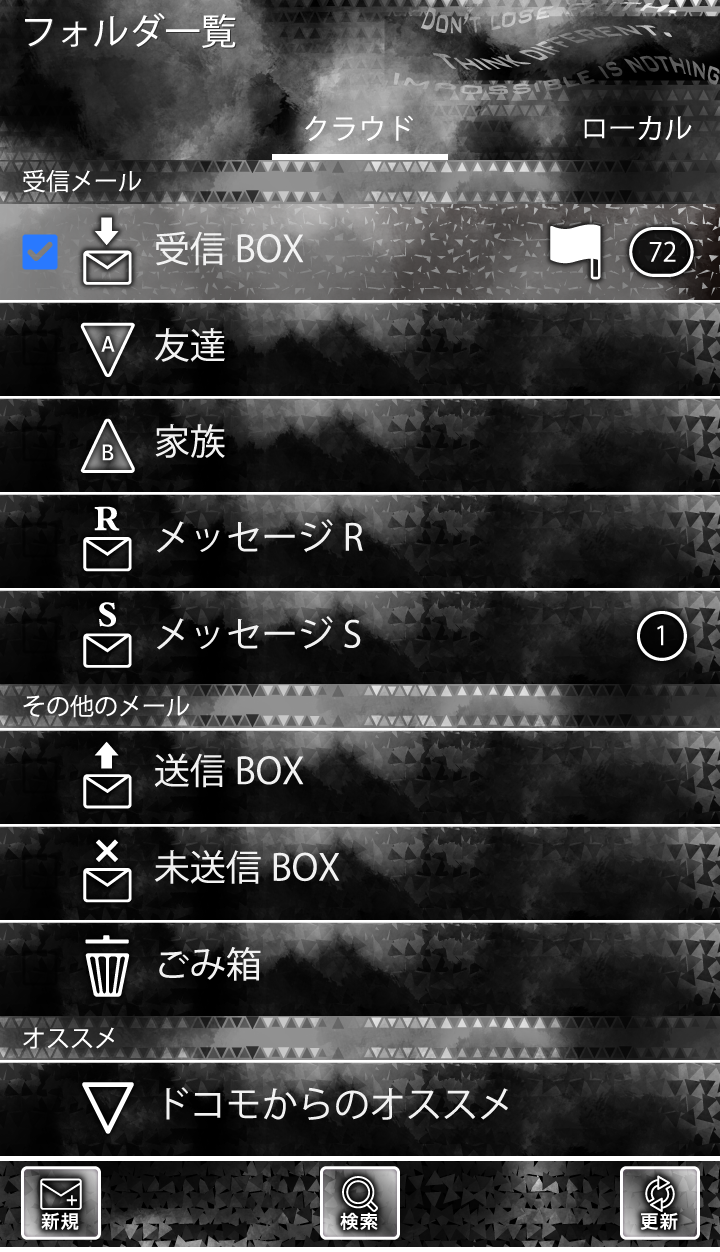Uncheck the 受信 BOX checkbox

[40, 253]
